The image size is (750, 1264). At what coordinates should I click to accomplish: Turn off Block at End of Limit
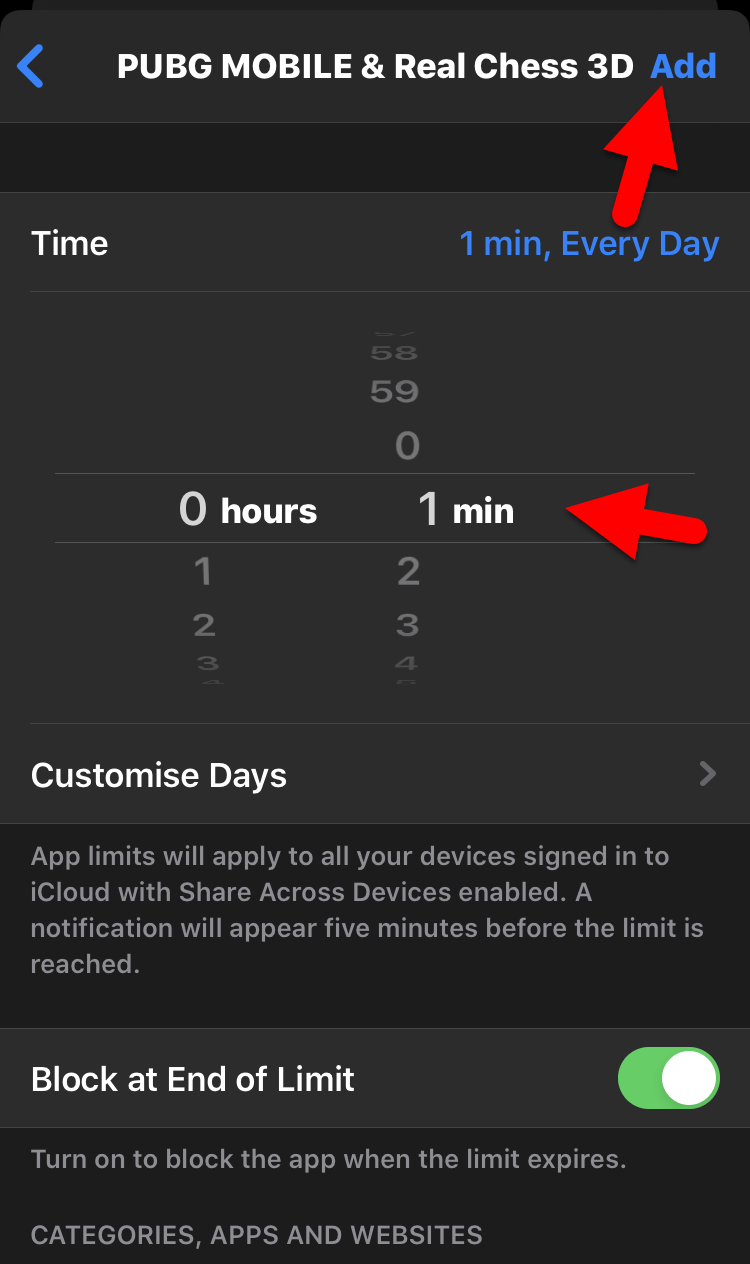point(668,1079)
